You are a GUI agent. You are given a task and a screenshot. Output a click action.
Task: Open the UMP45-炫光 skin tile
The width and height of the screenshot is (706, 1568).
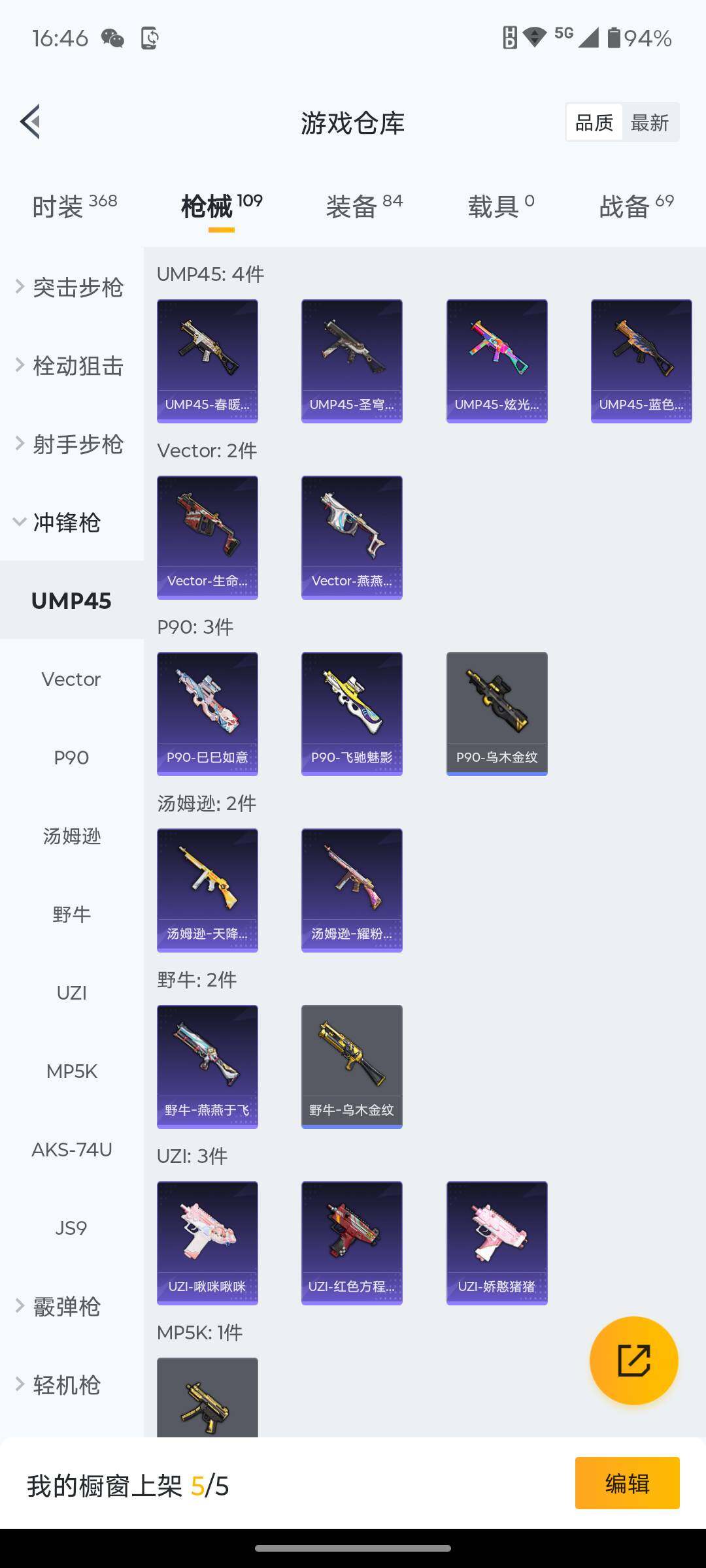[497, 361]
